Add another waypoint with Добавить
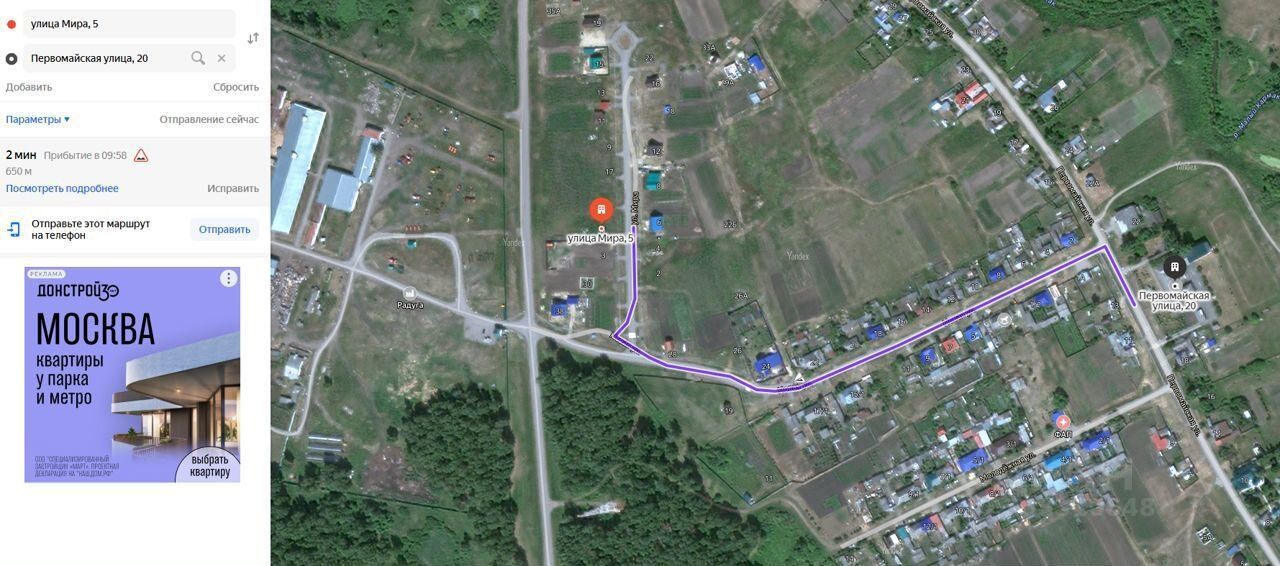1280x566 pixels. pyautogui.click(x=29, y=87)
